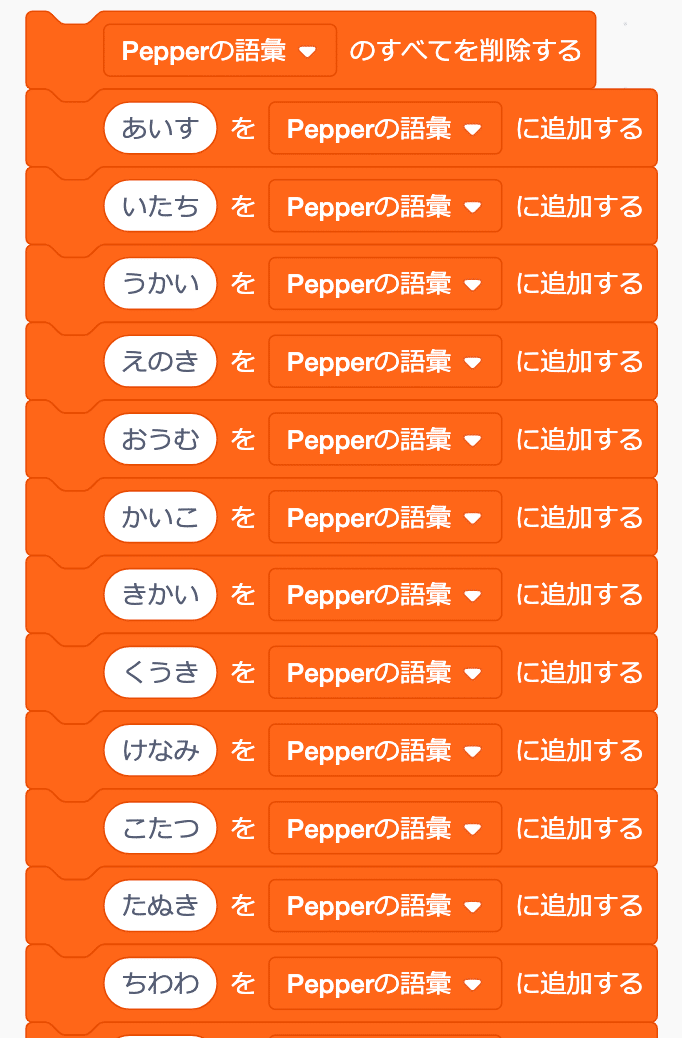This screenshot has height=1038, width=682.
Task: Edit the うかい text input
Action: (160, 284)
